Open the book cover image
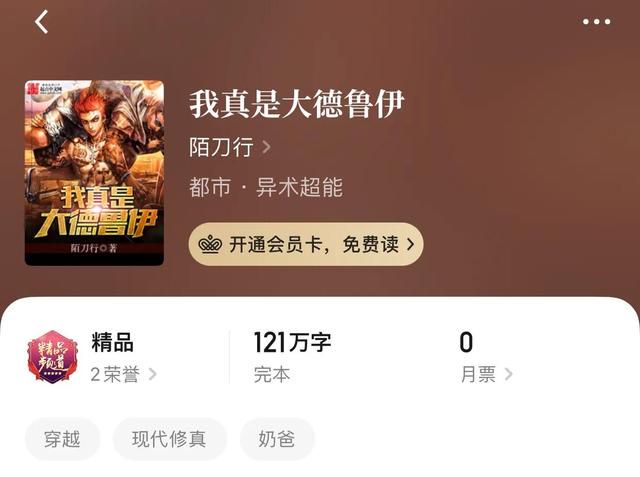Screen dimensions: 640x477 pos(94,173)
